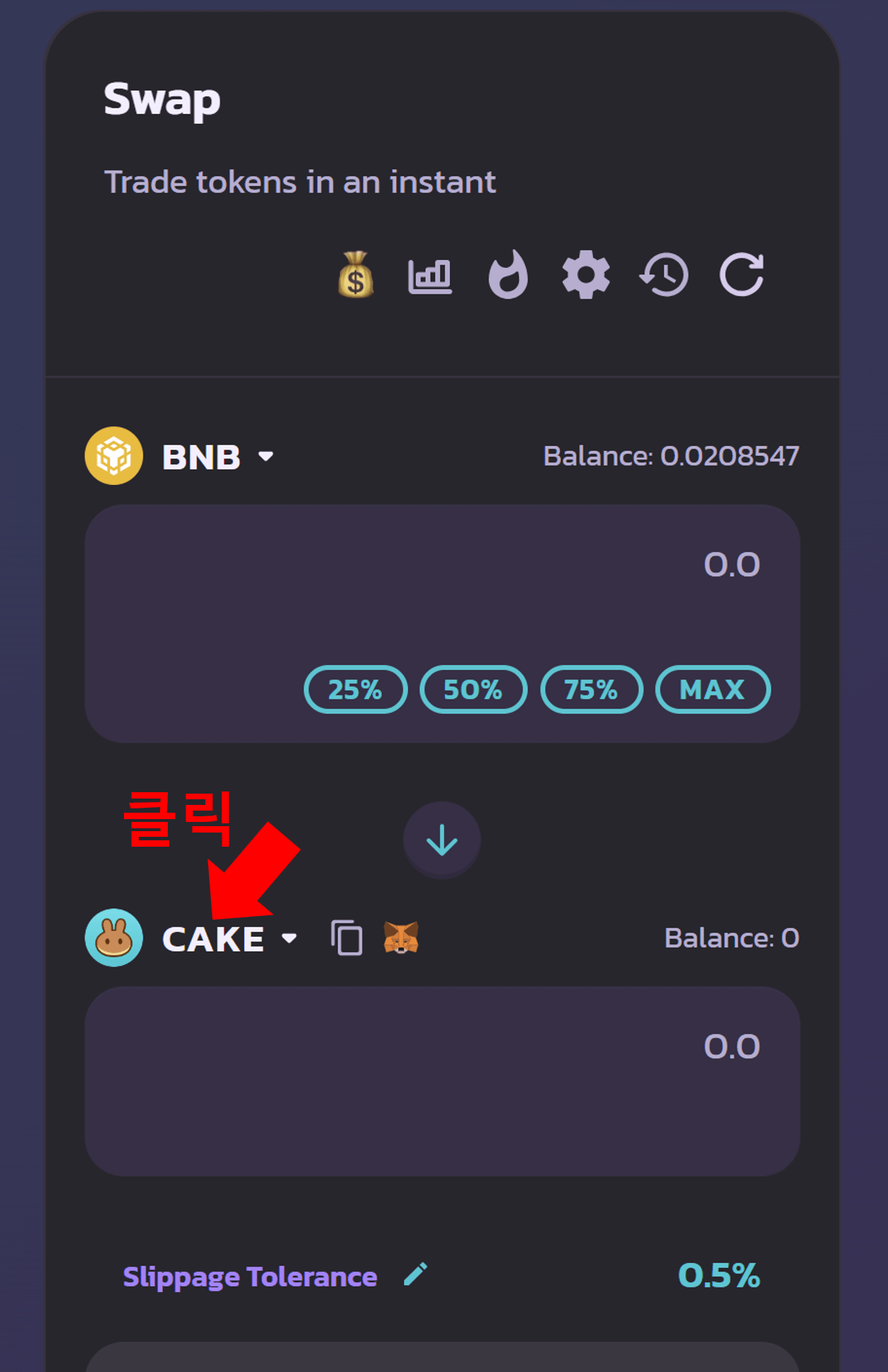This screenshot has width=888, height=1372.
Task: Refresh prices with the circular arrow icon
Action: tap(741, 276)
